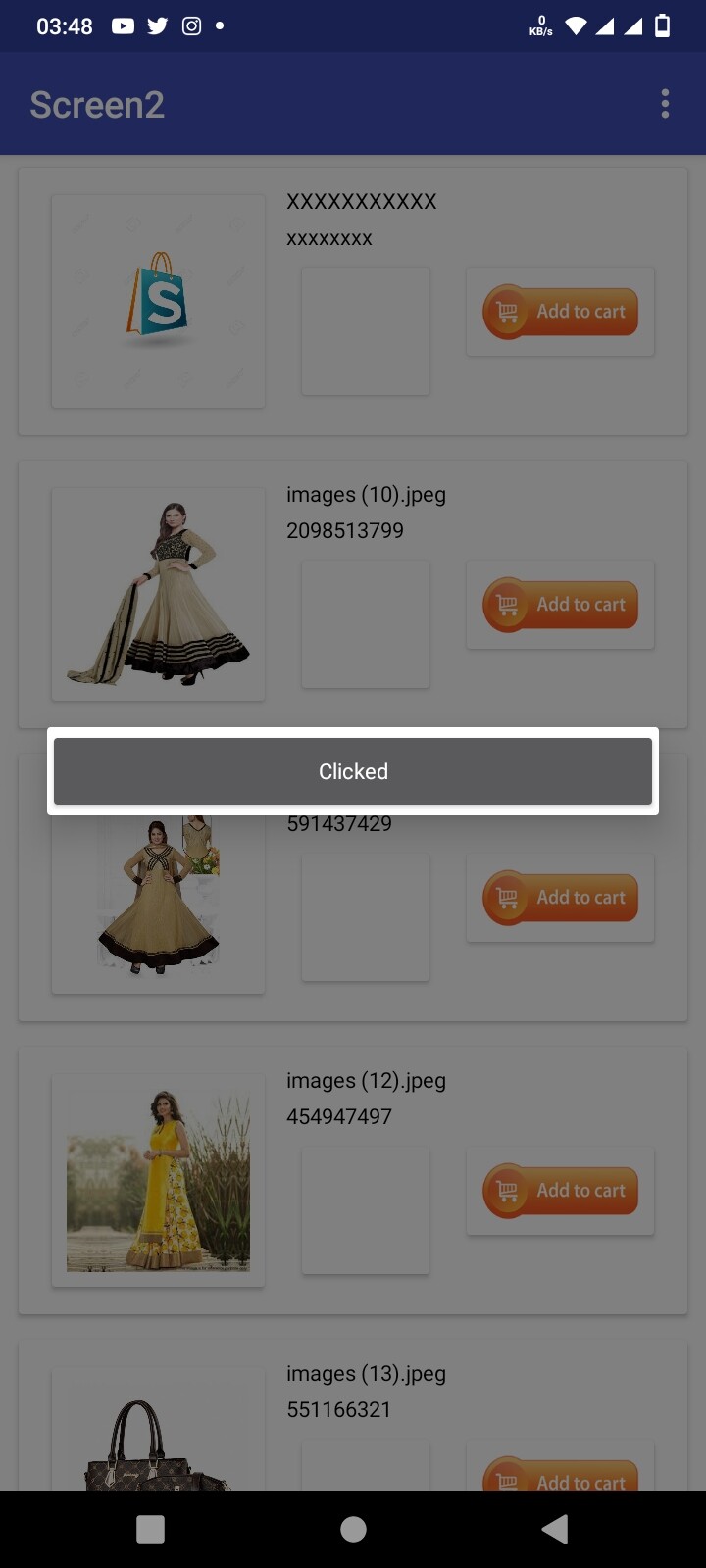Screen dimensions: 706x1568
Task: Add images (13).jpeg to cart
Action: (561, 1475)
